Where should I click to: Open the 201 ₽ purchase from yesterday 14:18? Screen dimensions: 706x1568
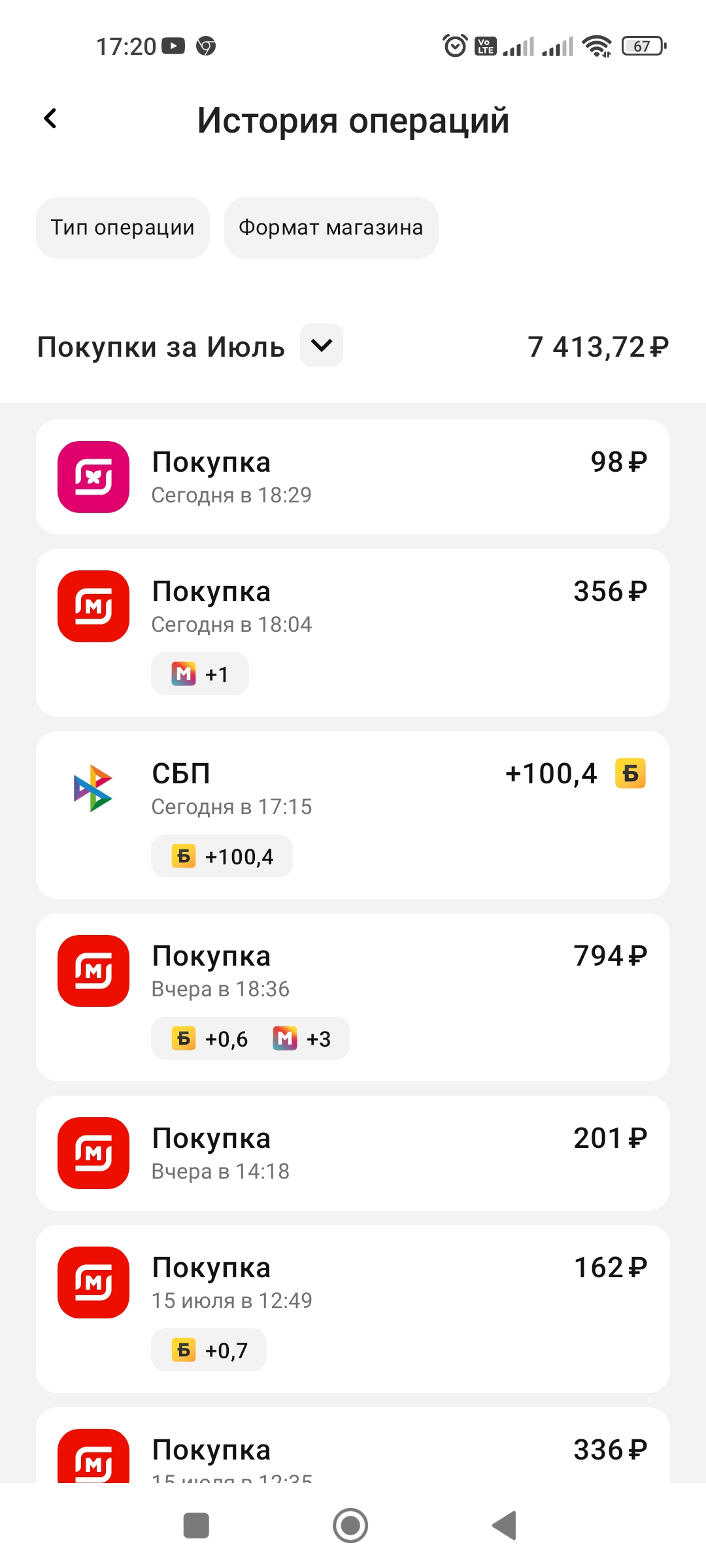353,1153
